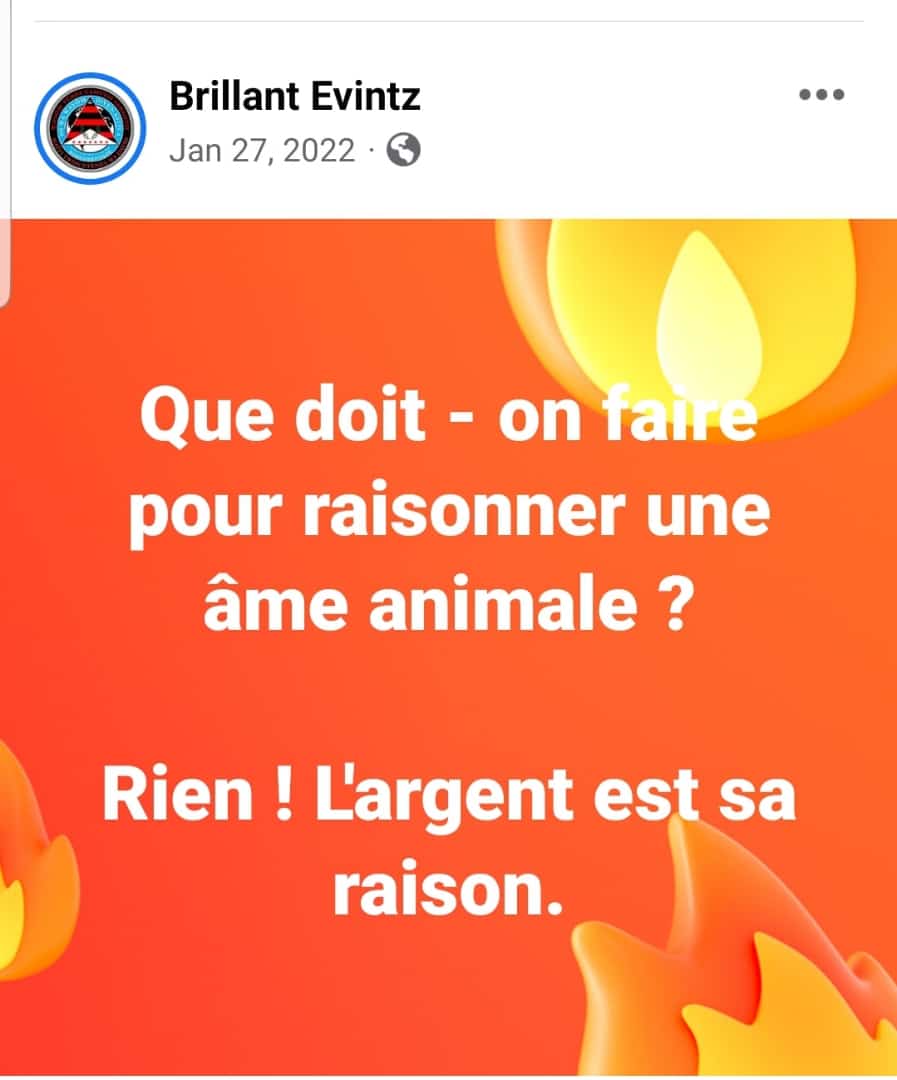This screenshot has height=1080, width=897.
Task: Open the post dated Jan 27, 2022
Action: [x=262, y=151]
